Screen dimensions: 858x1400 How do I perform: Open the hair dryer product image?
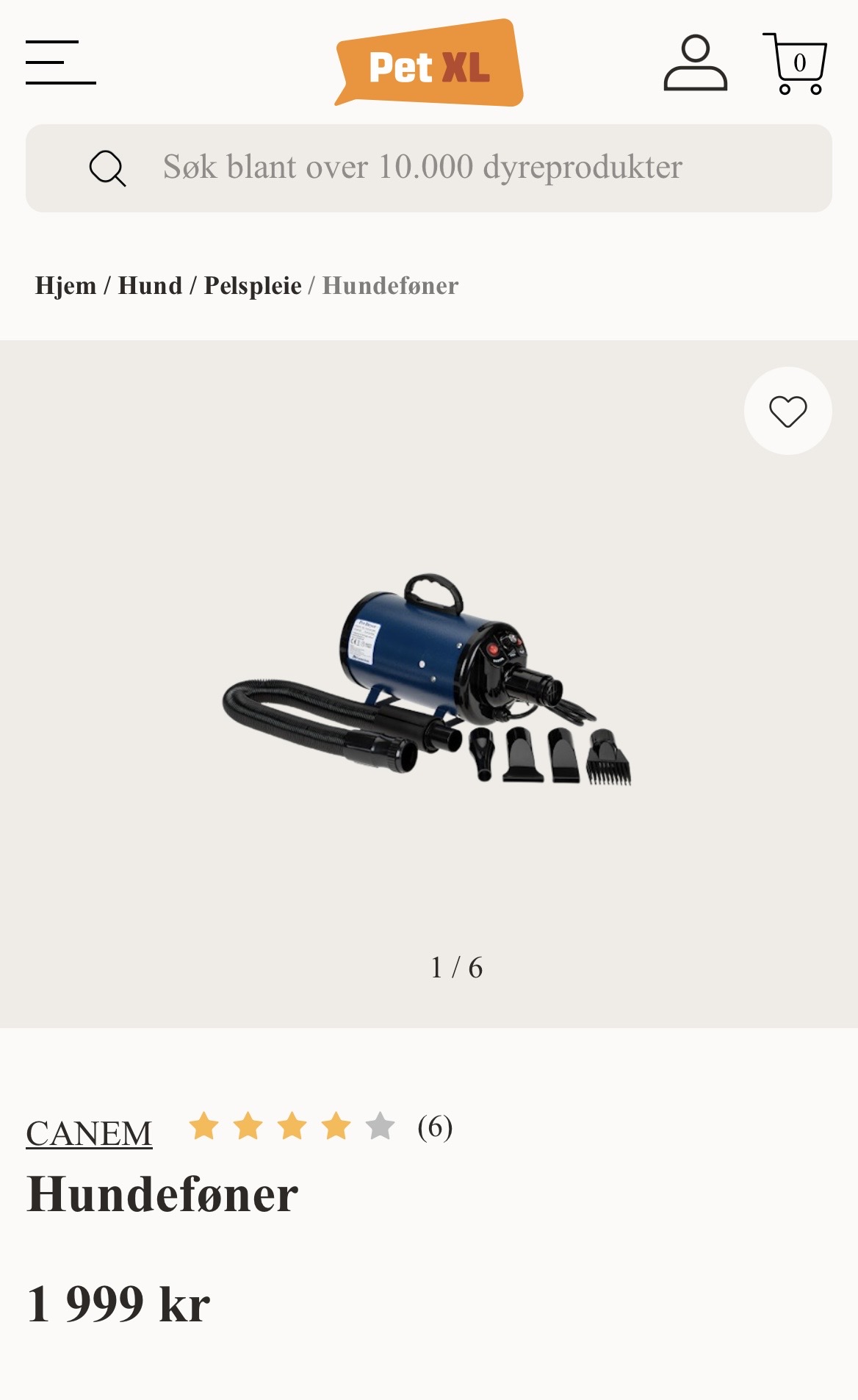click(x=429, y=680)
